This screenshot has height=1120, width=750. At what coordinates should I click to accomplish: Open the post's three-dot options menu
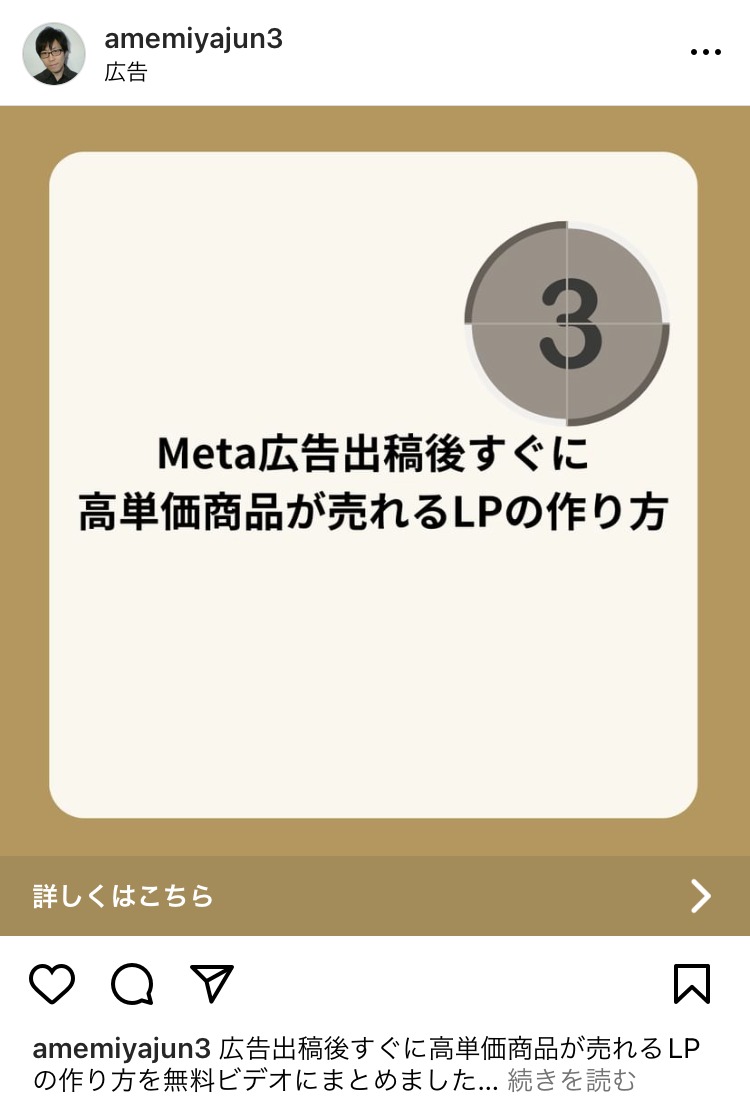coord(705,53)
